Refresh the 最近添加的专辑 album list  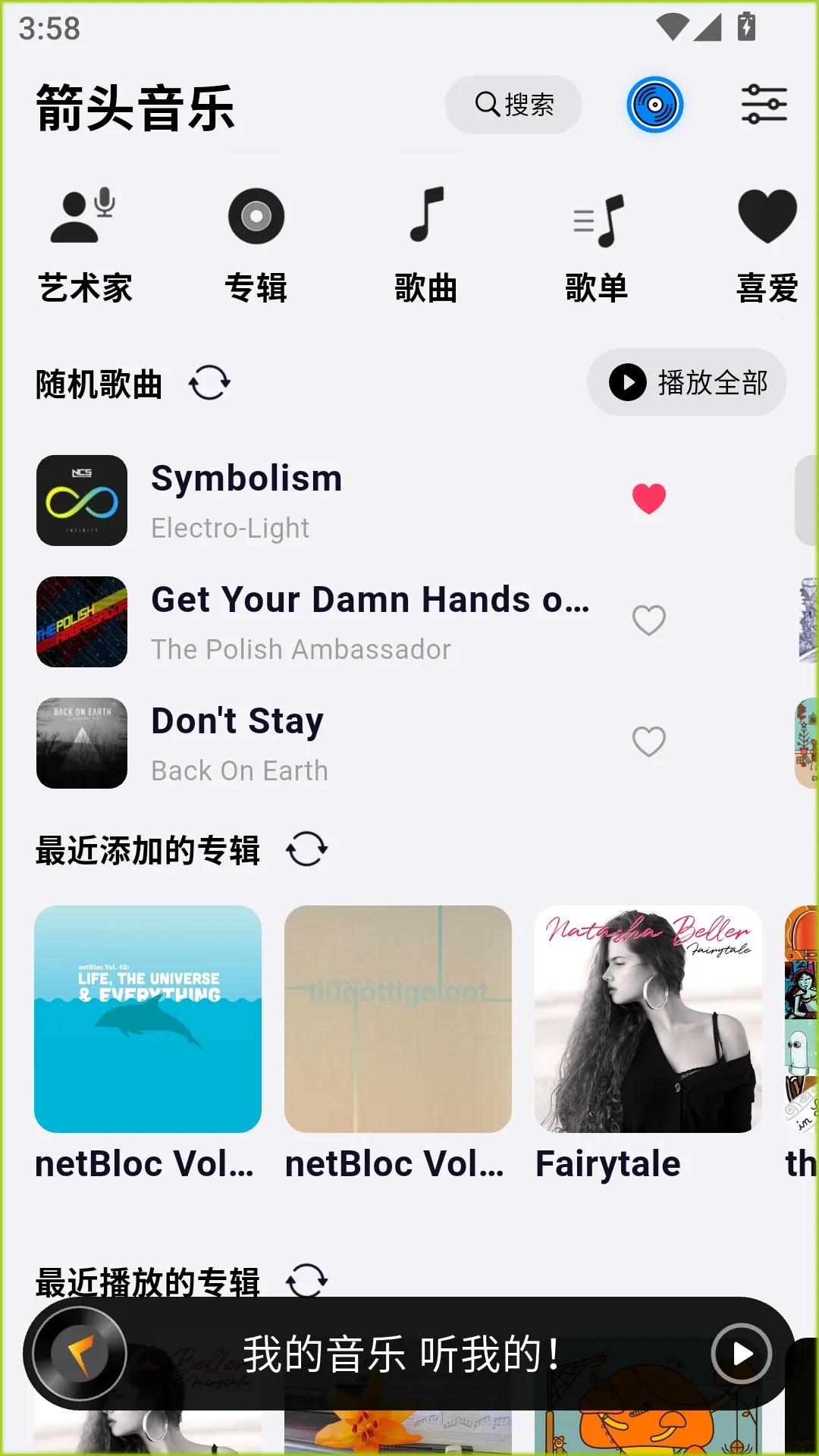[308, 850]
